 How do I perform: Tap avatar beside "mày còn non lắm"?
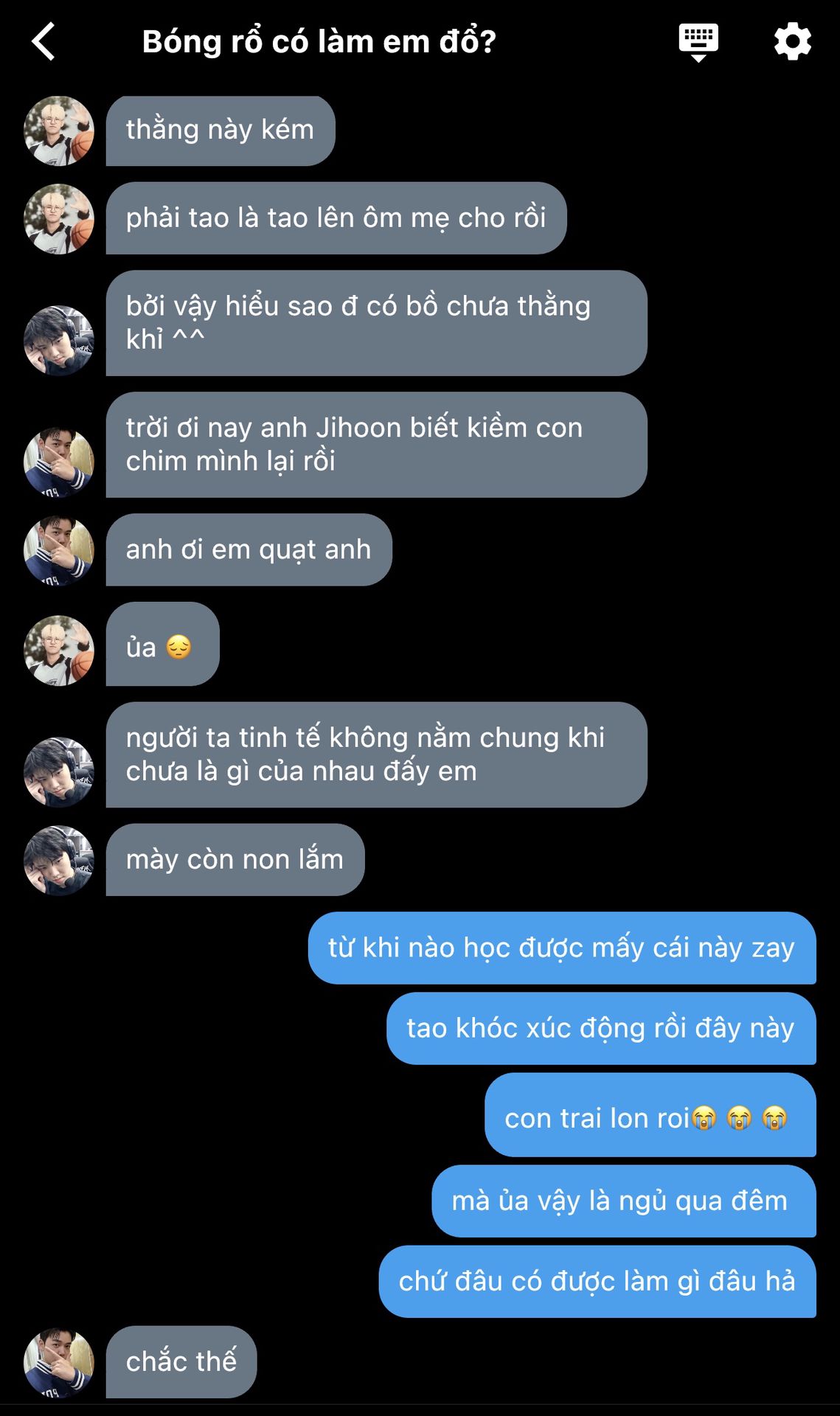(x=59, y=860)
